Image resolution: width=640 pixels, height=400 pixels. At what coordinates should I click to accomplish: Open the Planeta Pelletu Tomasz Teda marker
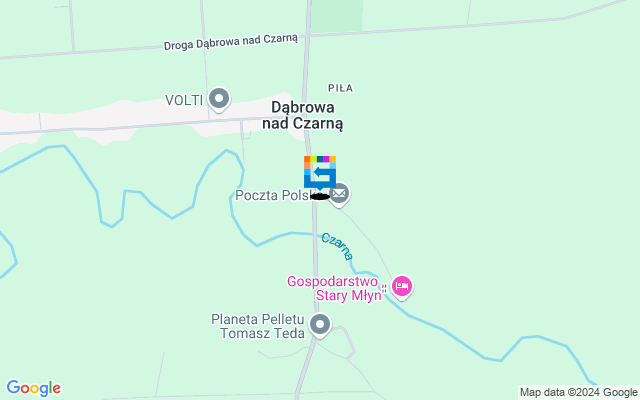tap(320, 324)
